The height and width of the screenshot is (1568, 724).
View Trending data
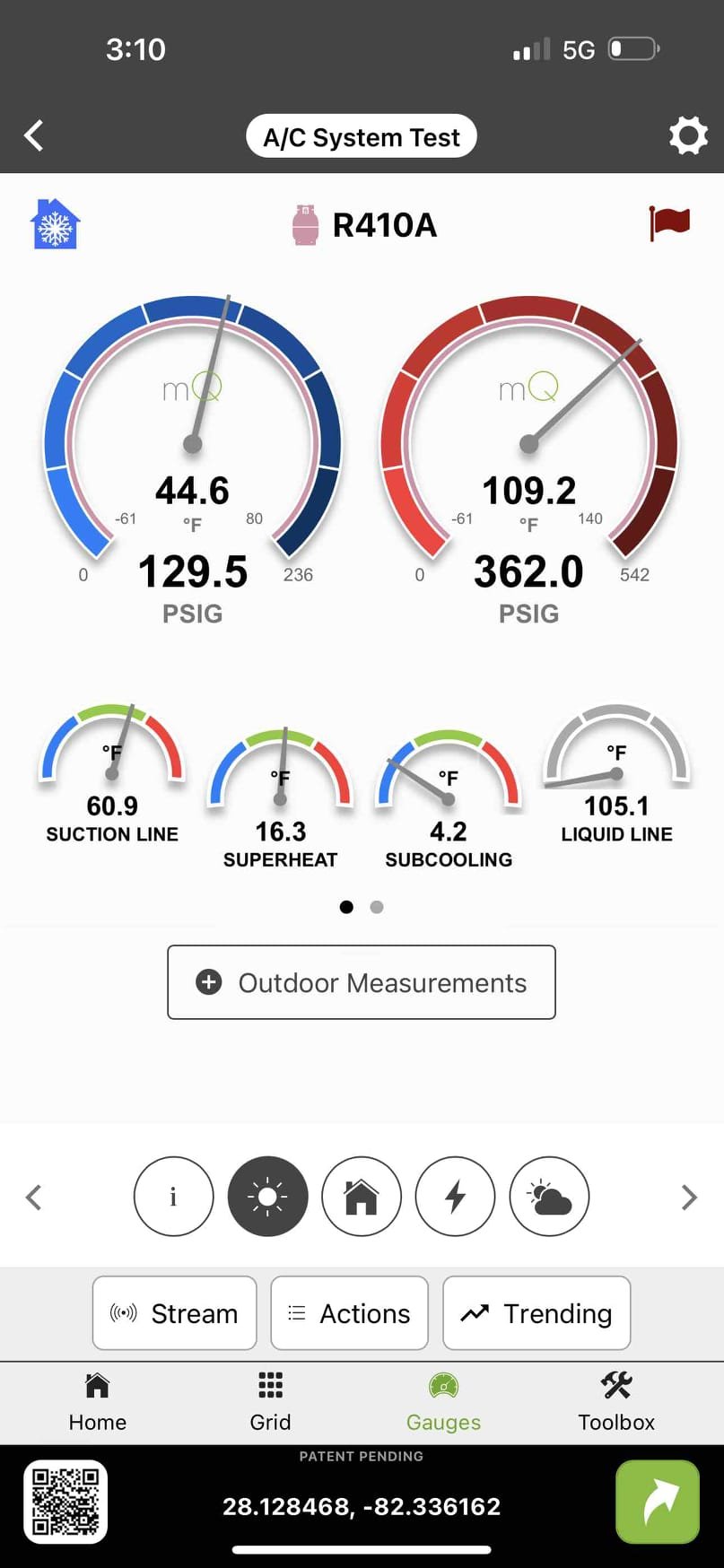tap(536, 1313)
